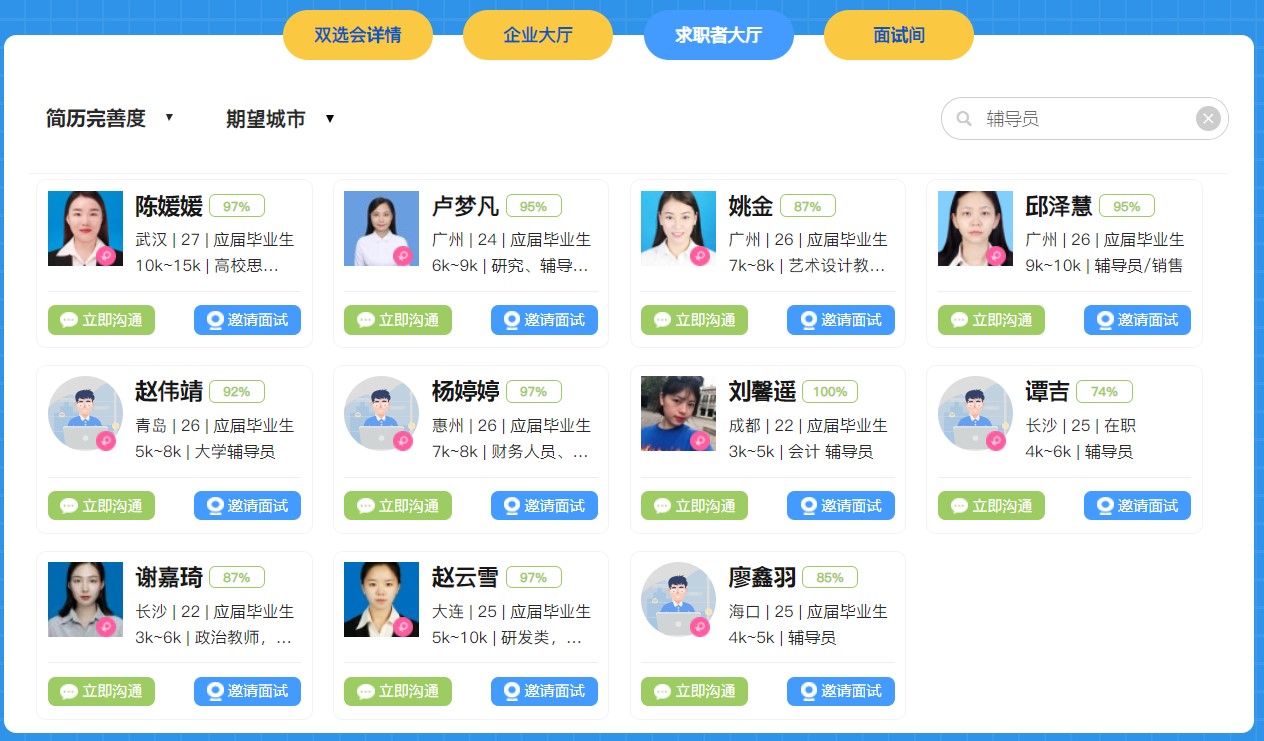The image size is (1264, 741).
Task: Invite 卢梦凡 to interview
Action: click(544, 320)
